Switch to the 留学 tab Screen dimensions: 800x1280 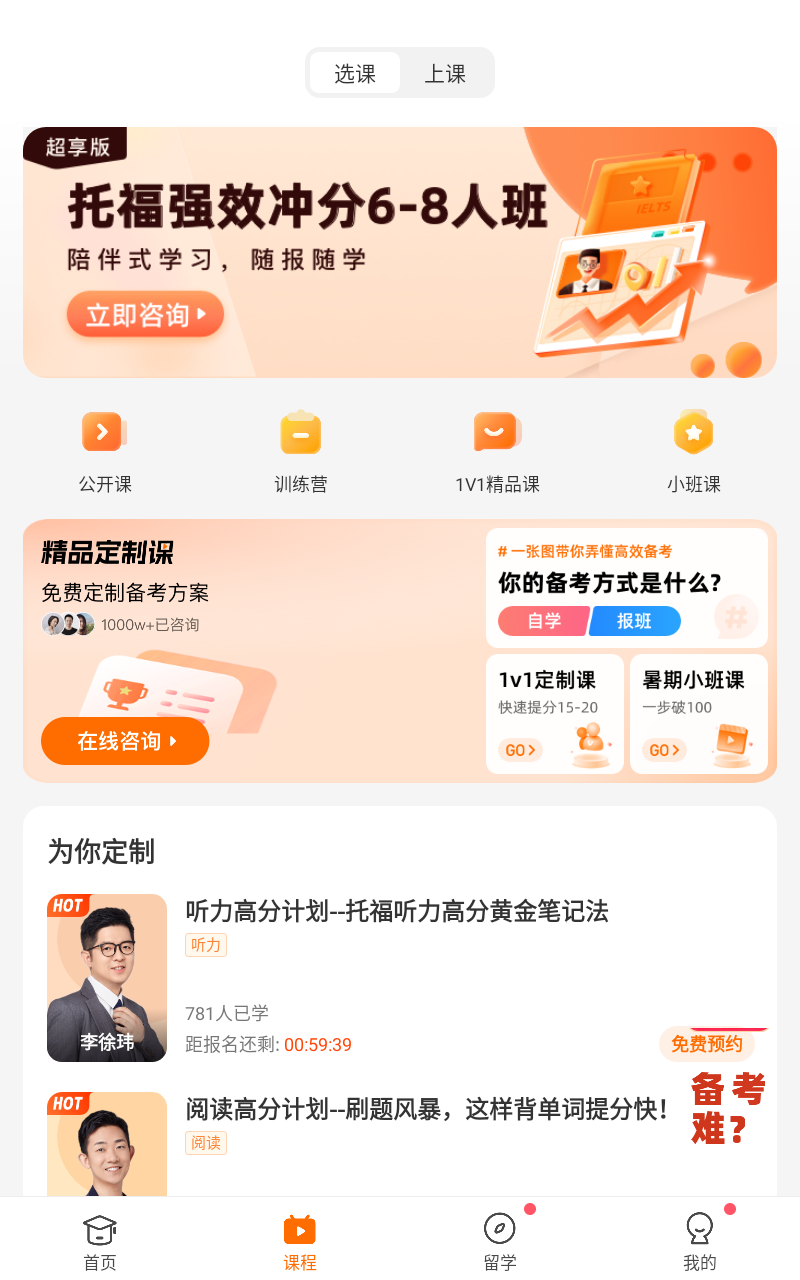(500, 1242)
